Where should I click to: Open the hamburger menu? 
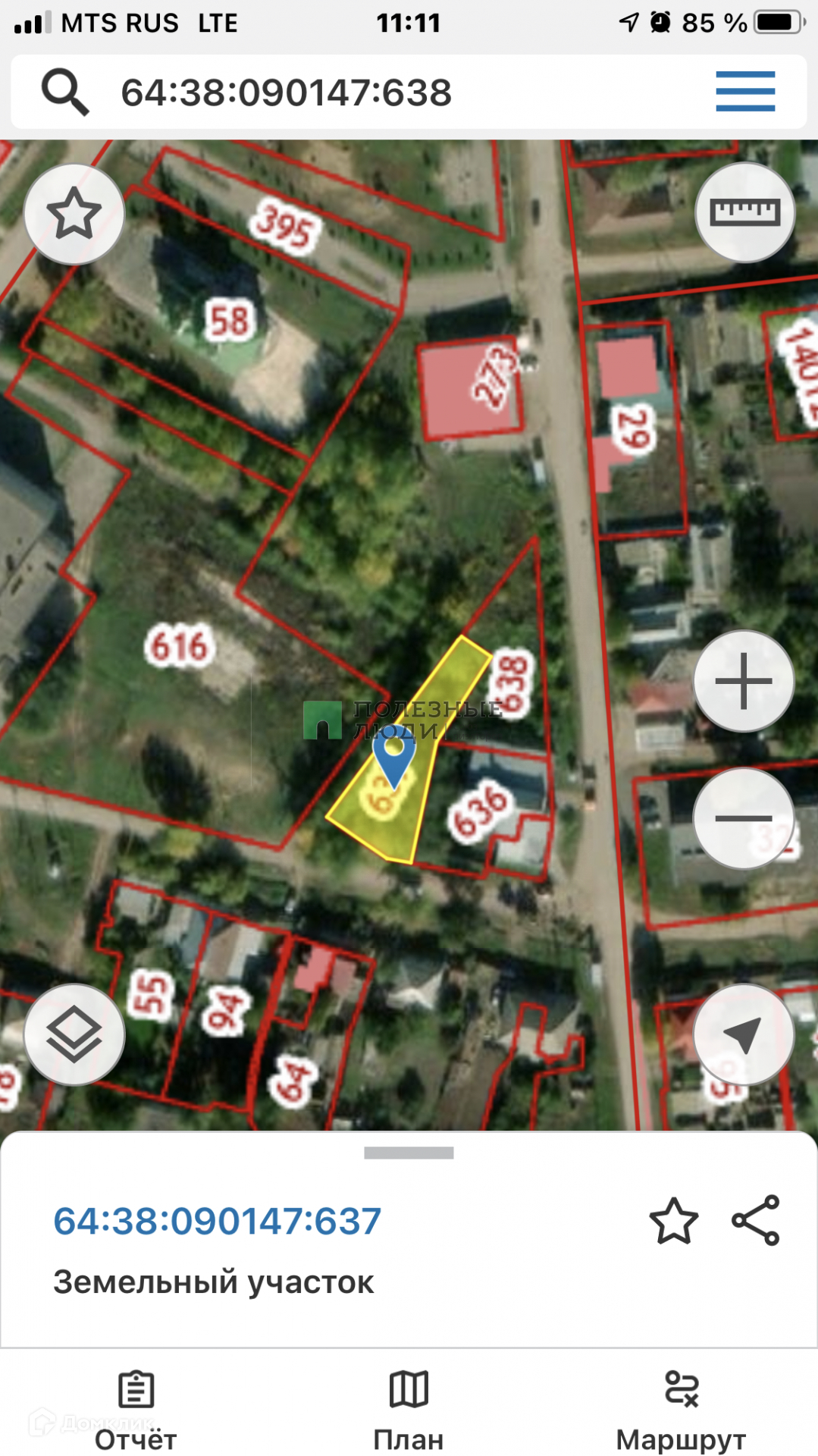click(x=744, y=92)
